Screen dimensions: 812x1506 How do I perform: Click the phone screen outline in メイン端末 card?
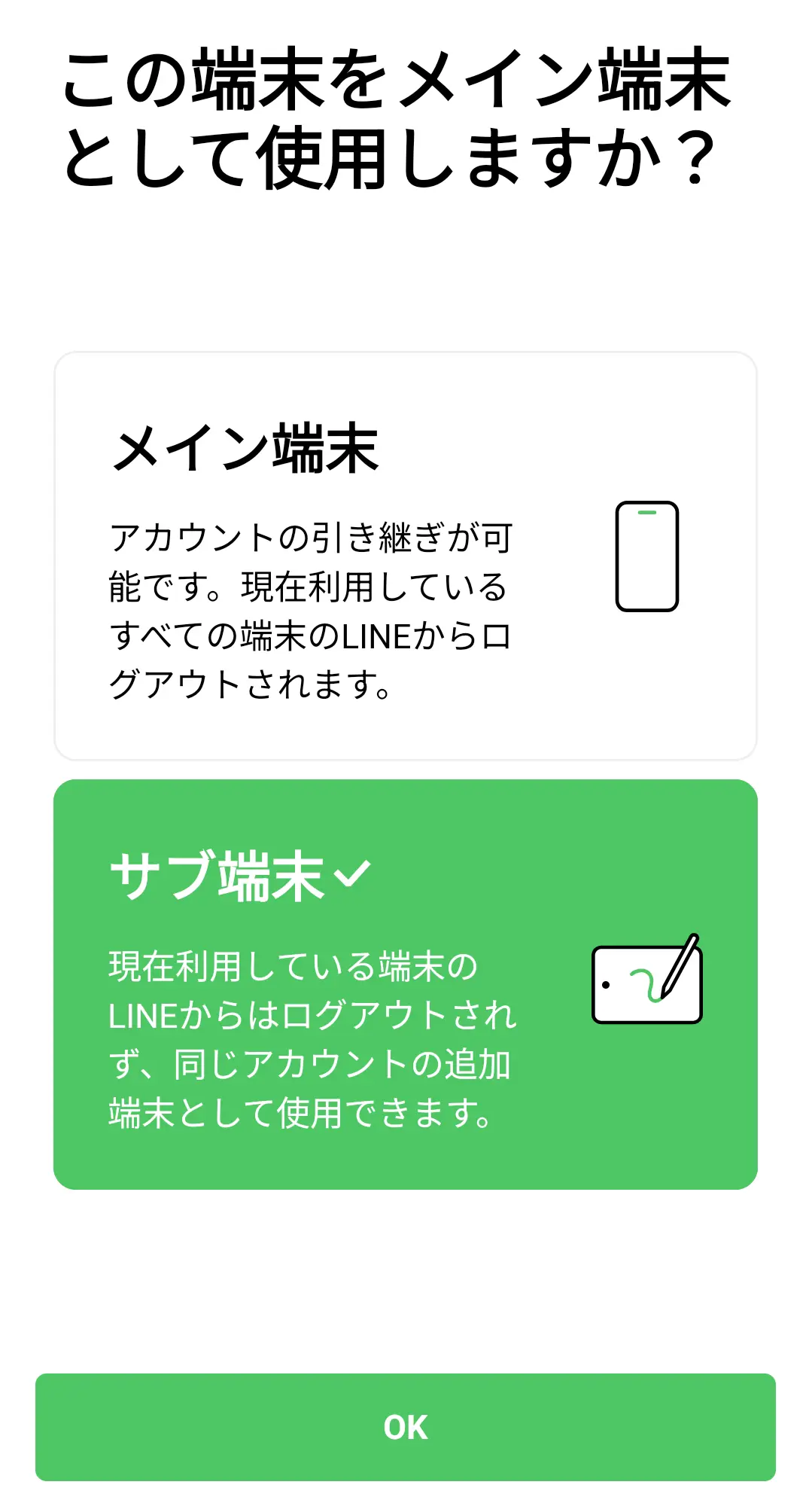click(x=646, y=557)
